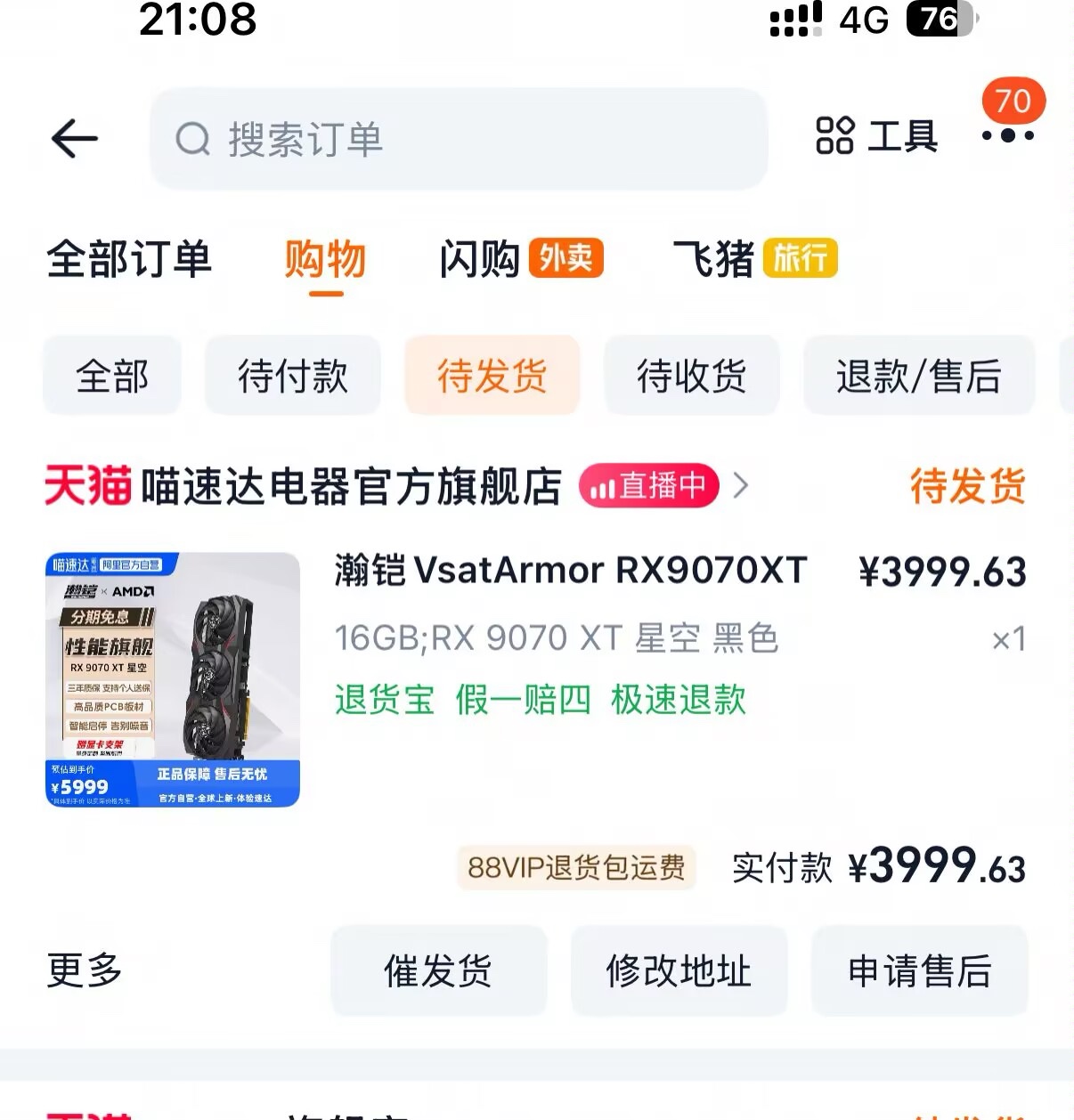
Task: Tap 催发货 to urge shipment
Action: point(438,970)
